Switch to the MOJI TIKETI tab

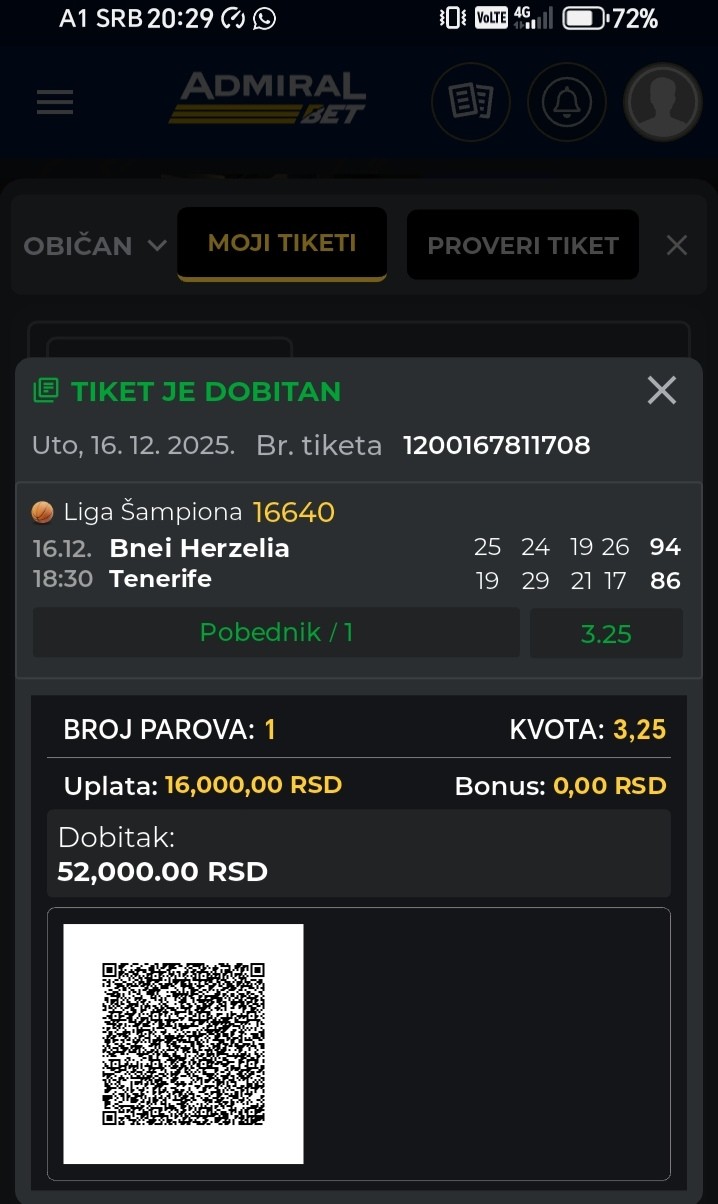point(282,244)
